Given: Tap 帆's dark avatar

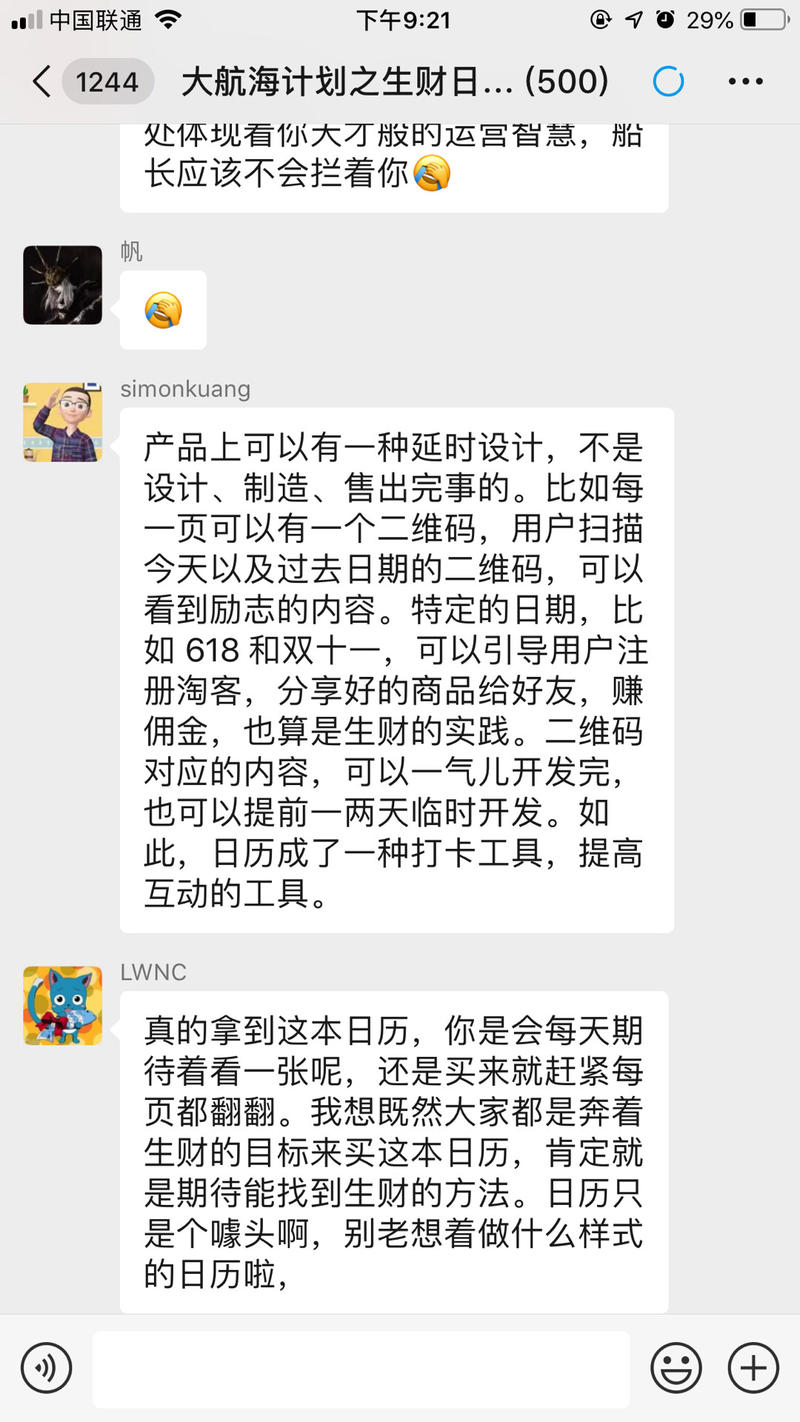Looking at the screenshot, I should pos(62,284).
